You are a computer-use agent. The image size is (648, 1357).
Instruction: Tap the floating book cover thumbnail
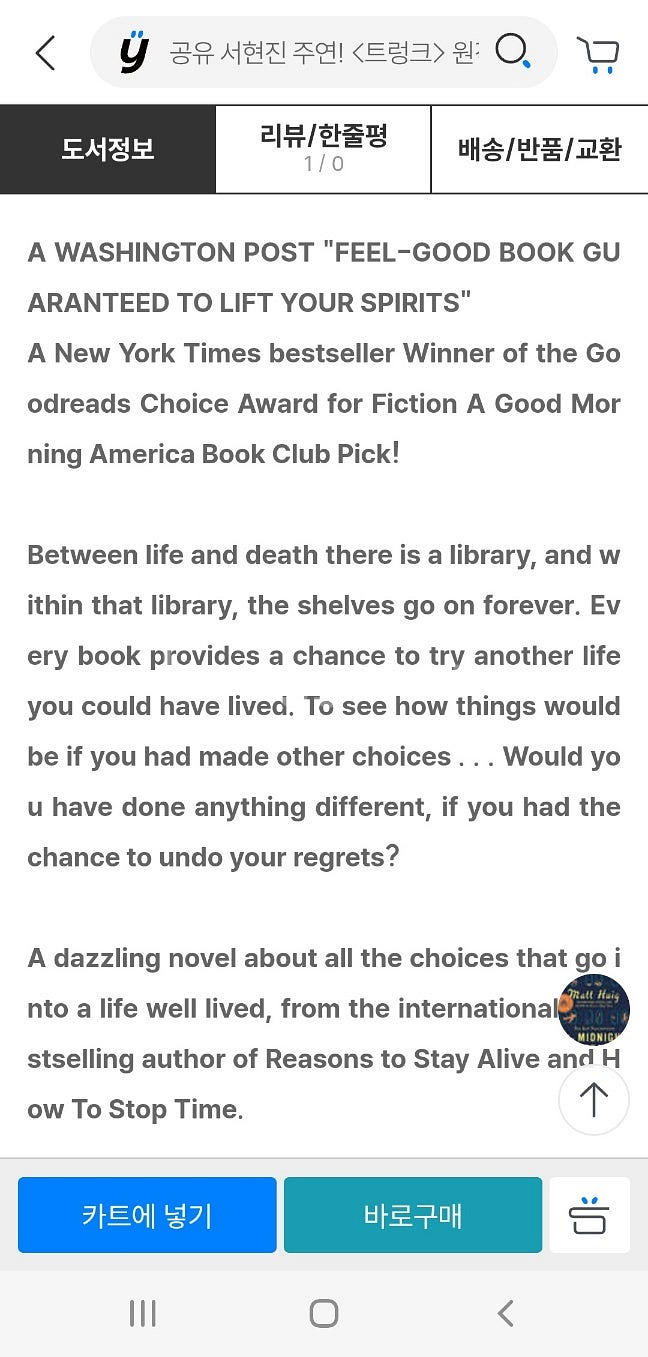(594, 1010)
